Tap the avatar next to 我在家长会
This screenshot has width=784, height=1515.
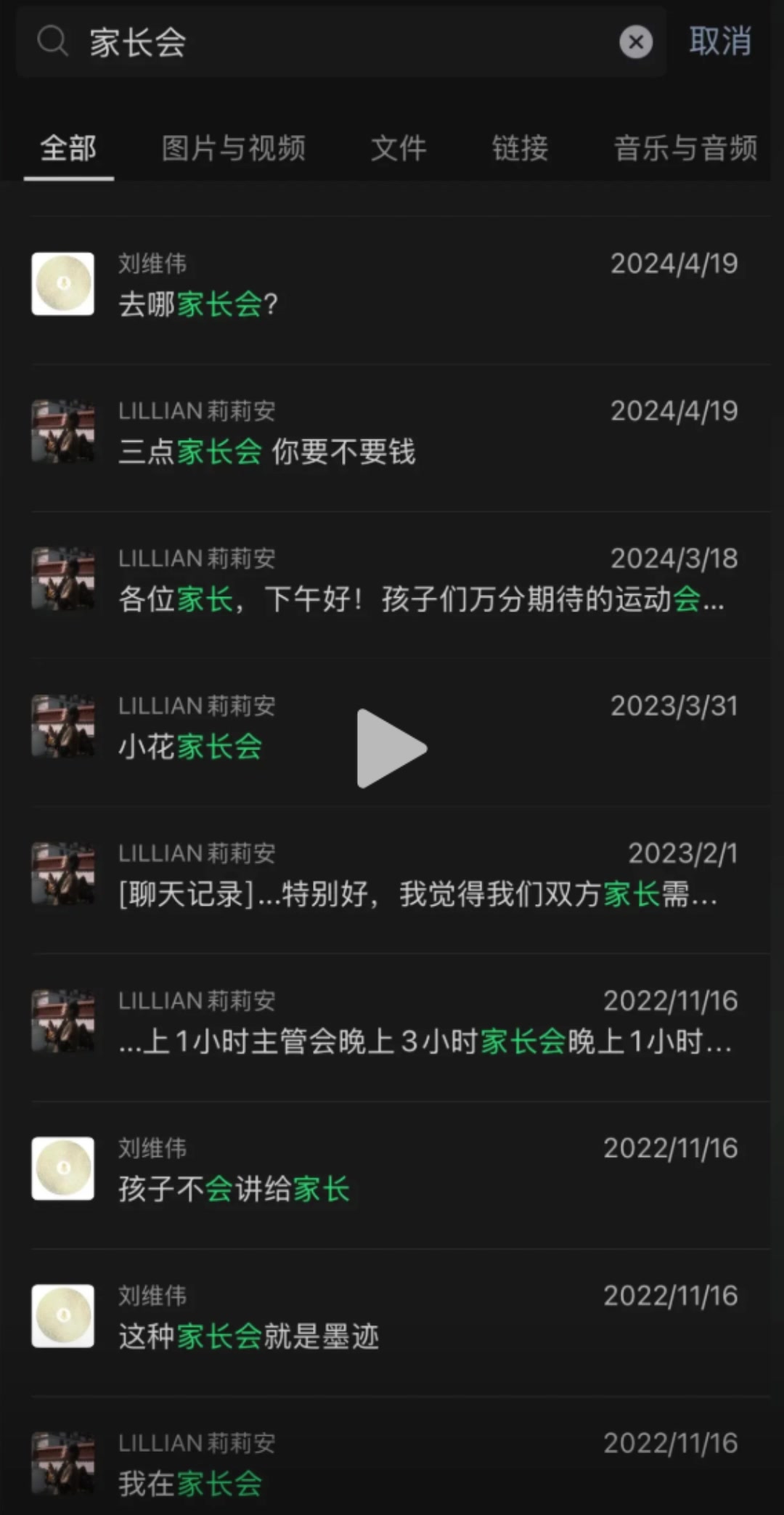[x=62, y=1463]
